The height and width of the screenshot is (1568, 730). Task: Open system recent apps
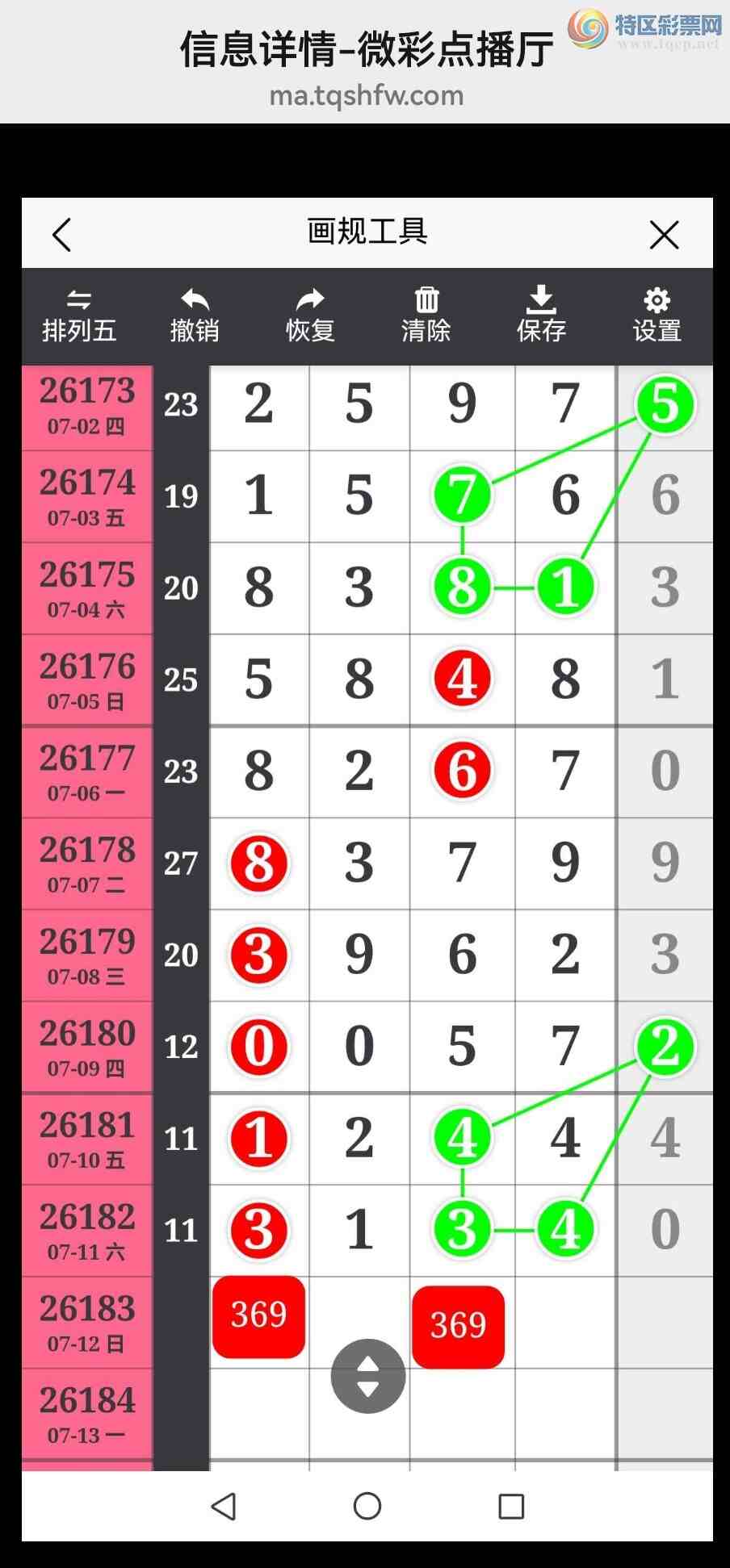click(x=511, y=1506)
